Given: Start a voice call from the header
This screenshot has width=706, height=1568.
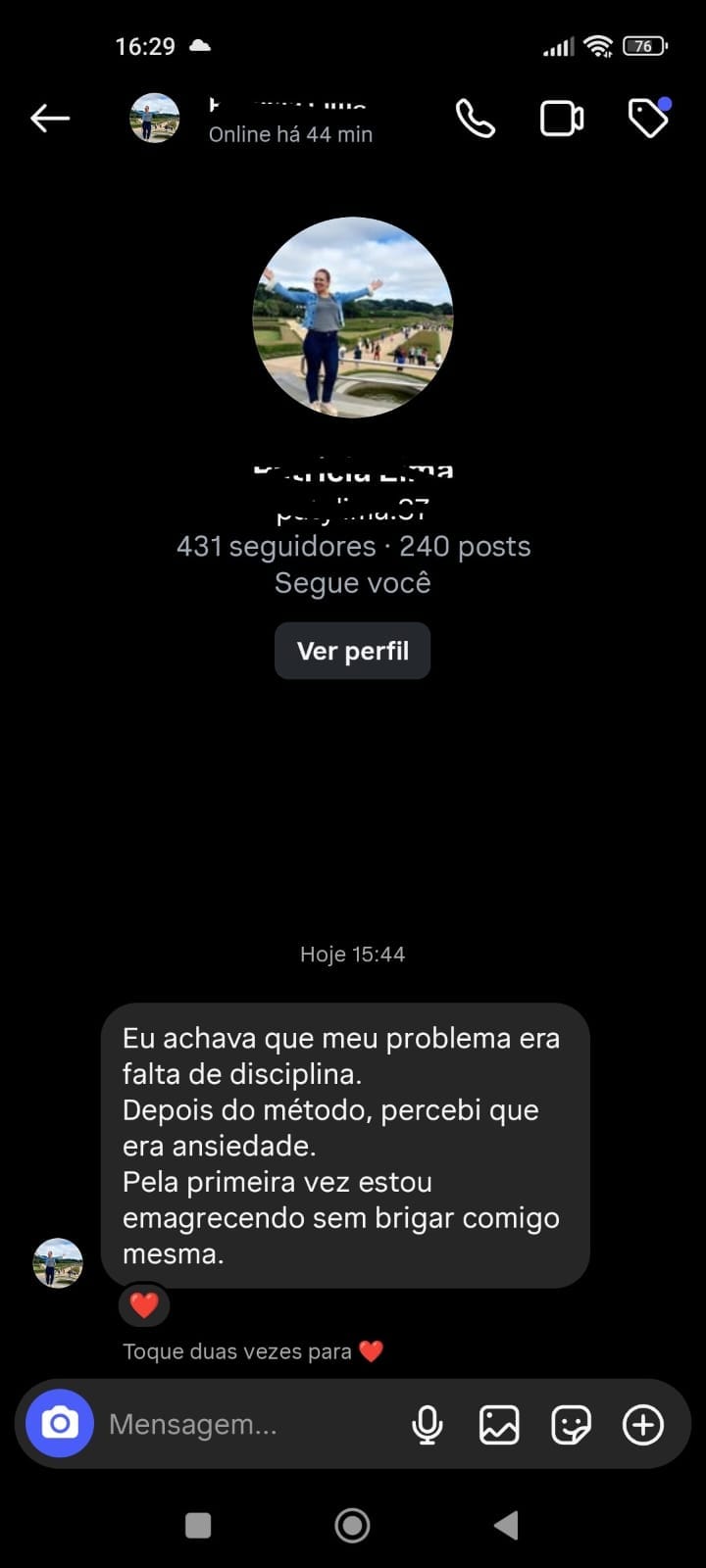Looking at the screenshot, I should [476, 119].
